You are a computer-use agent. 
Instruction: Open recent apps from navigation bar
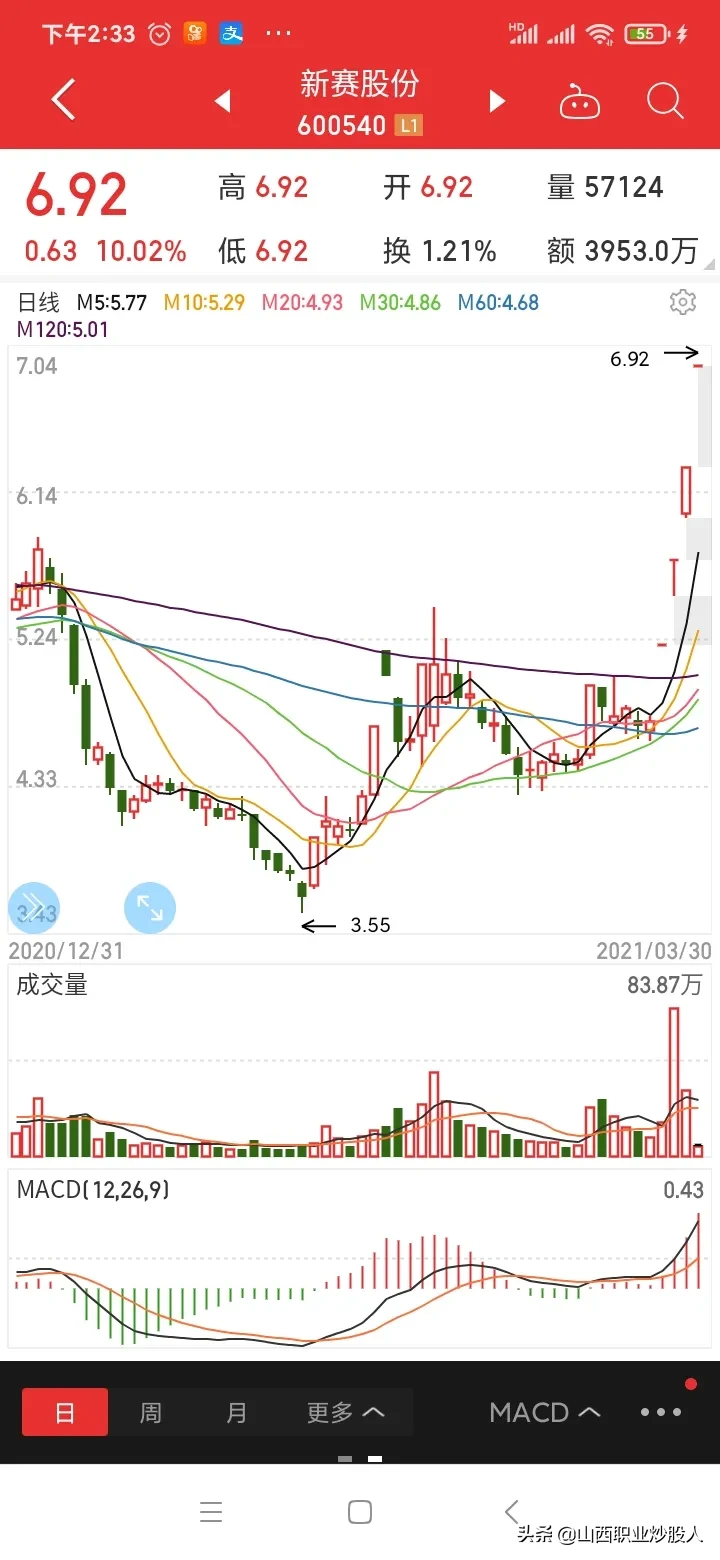coord(211,1512)
